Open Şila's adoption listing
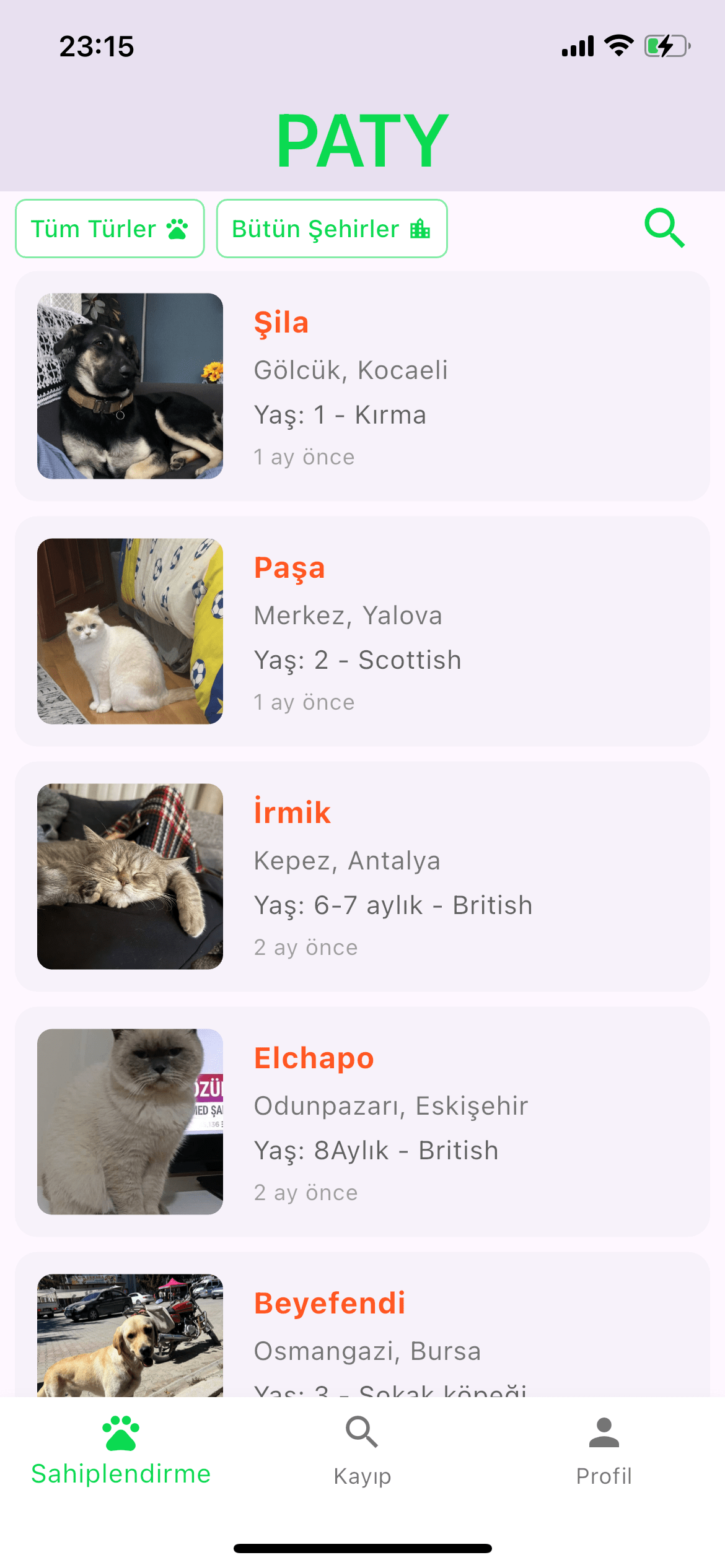This screenshot has height=1568, width=725. 362,386
